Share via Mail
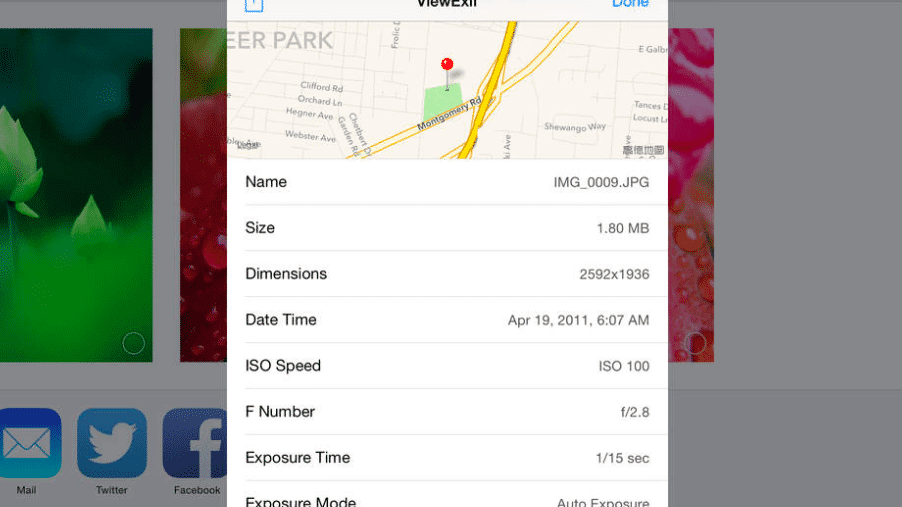 29,444
